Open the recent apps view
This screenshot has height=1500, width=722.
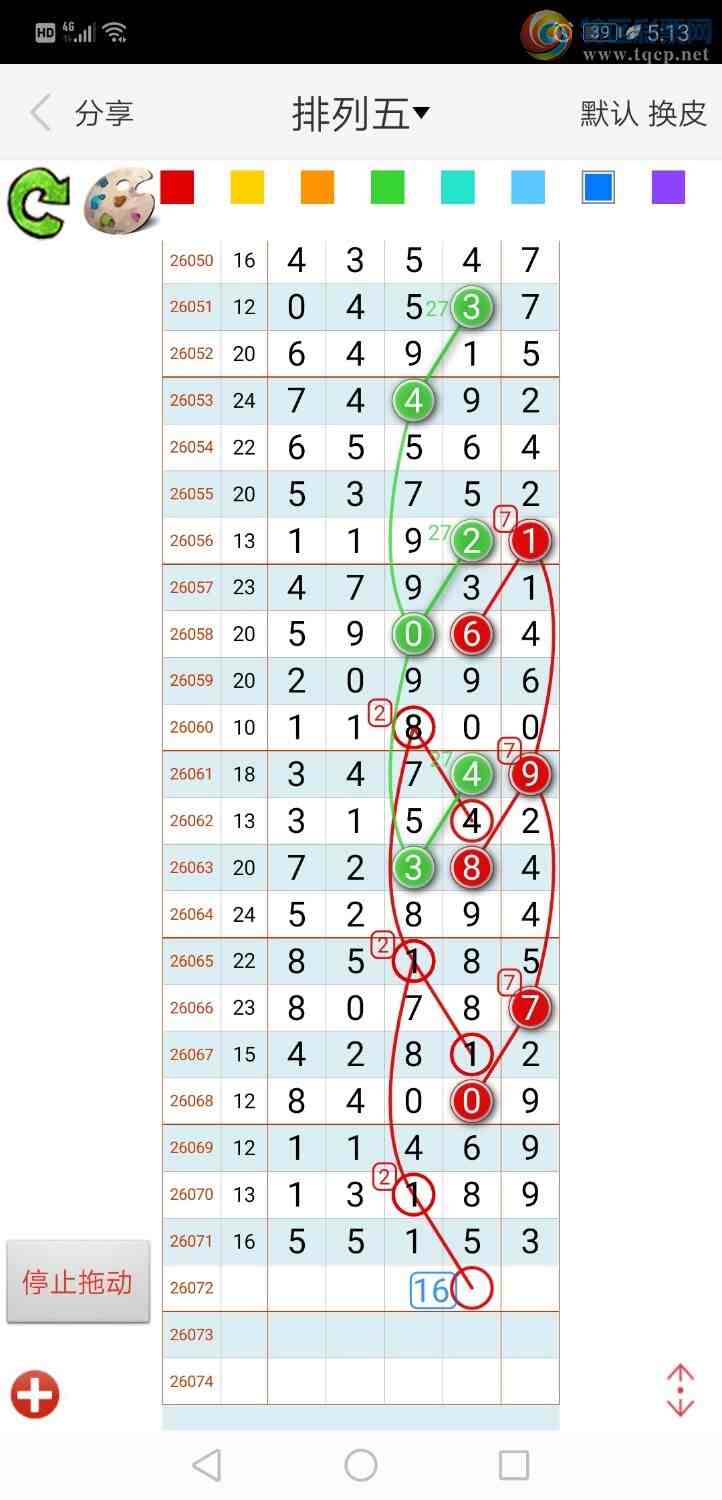(x=513, y=1465)
